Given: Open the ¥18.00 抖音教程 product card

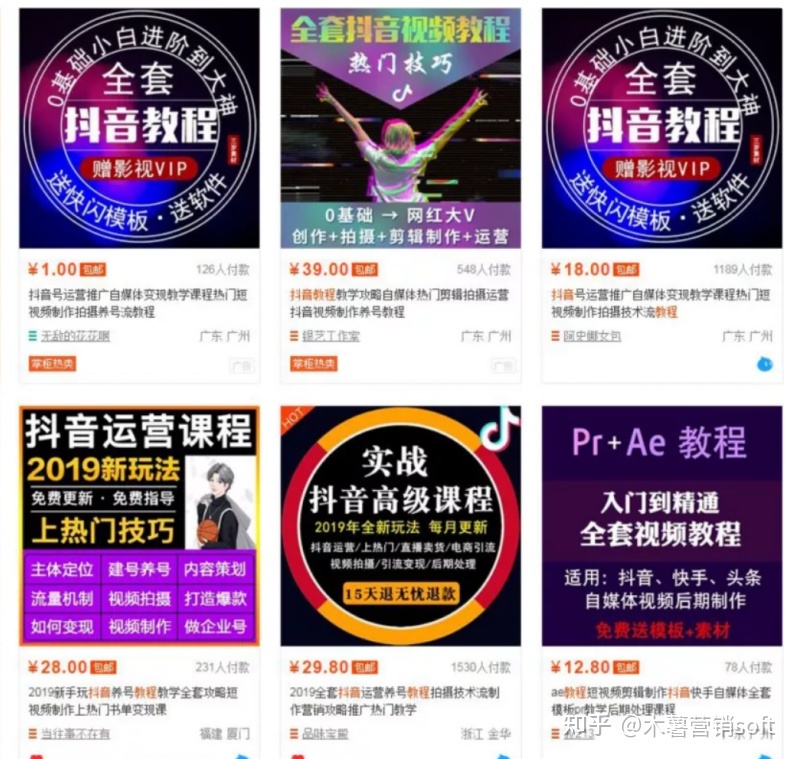Looking at the screenshot, I should point(662,128).
